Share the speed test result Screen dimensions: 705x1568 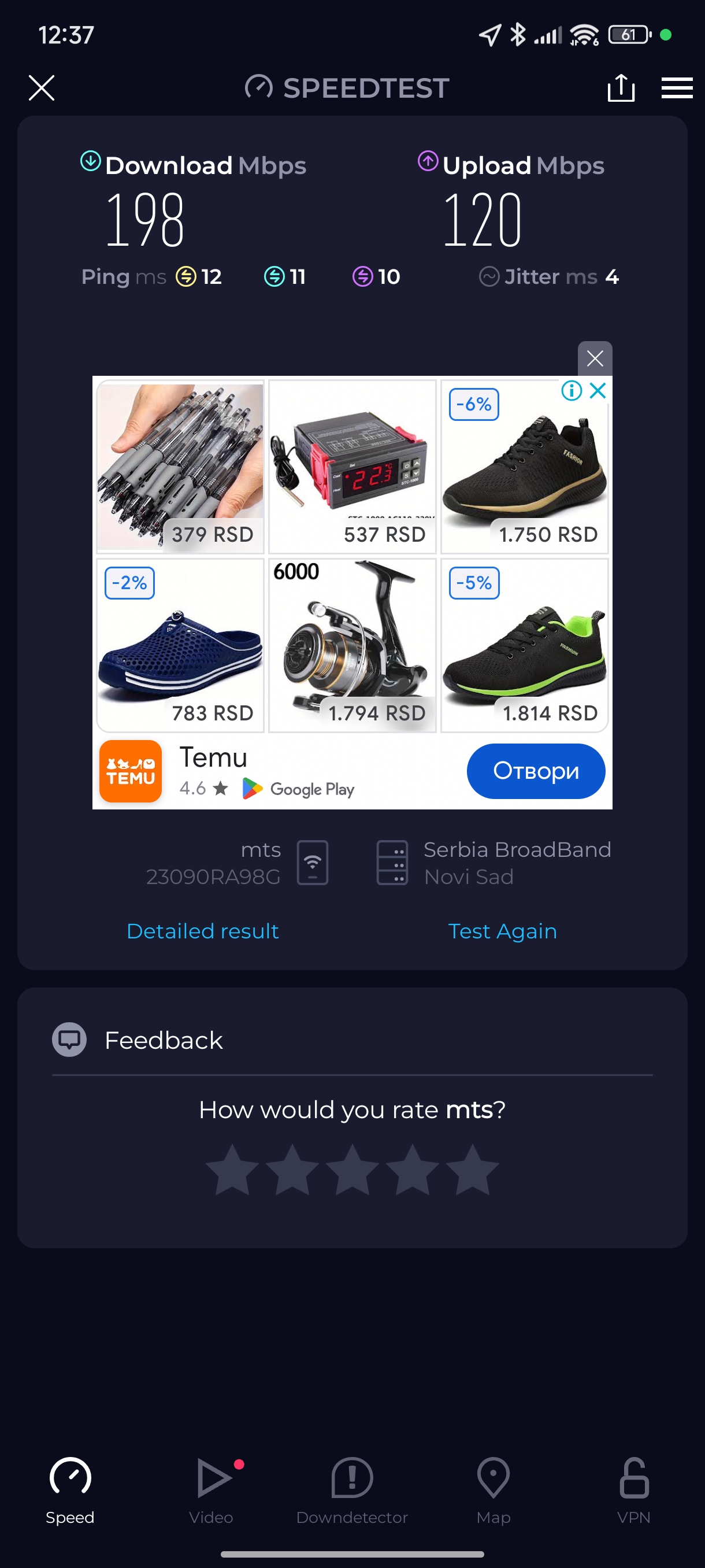(x=621, y=88)
